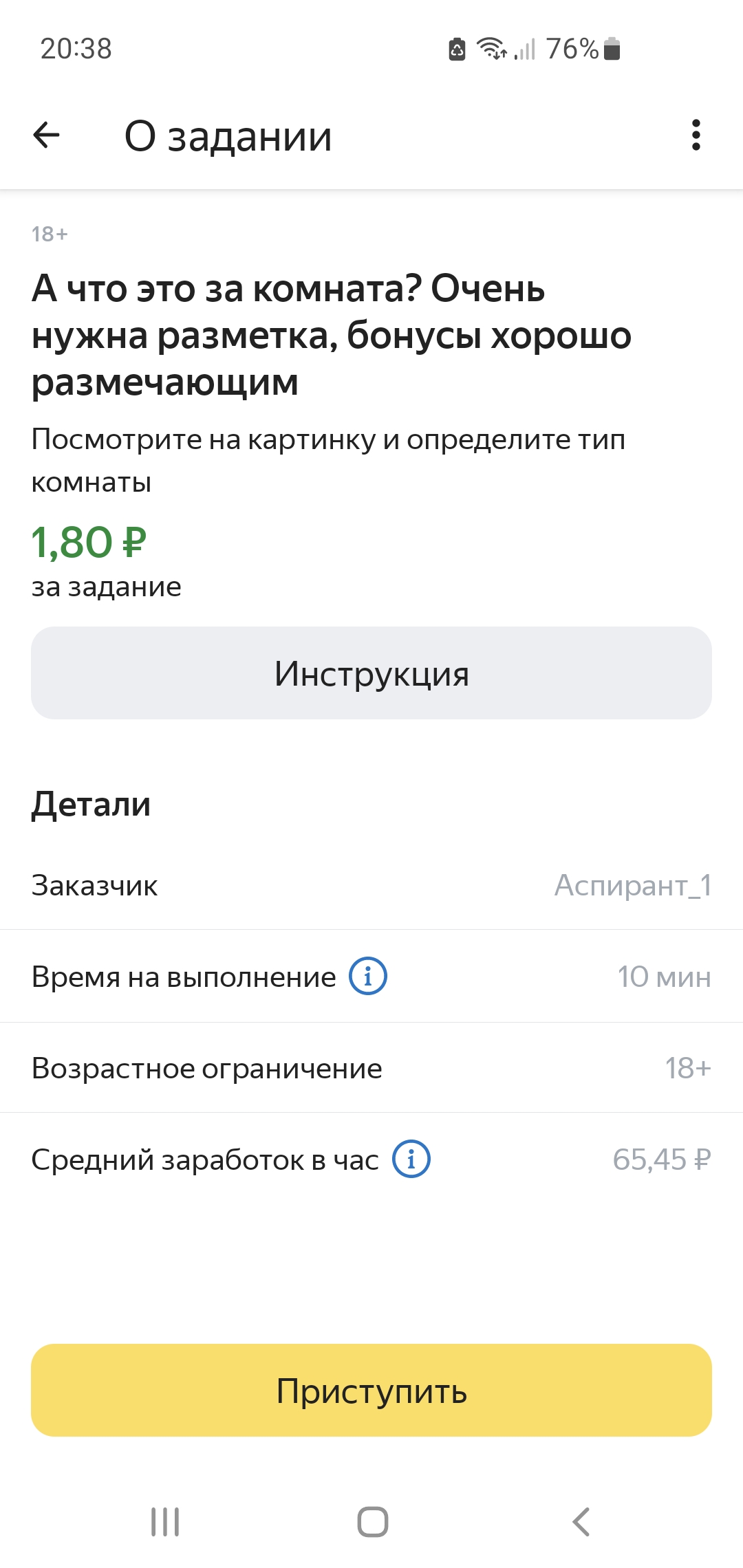Tap the Приступить button to start

(x=371, y=1390)
